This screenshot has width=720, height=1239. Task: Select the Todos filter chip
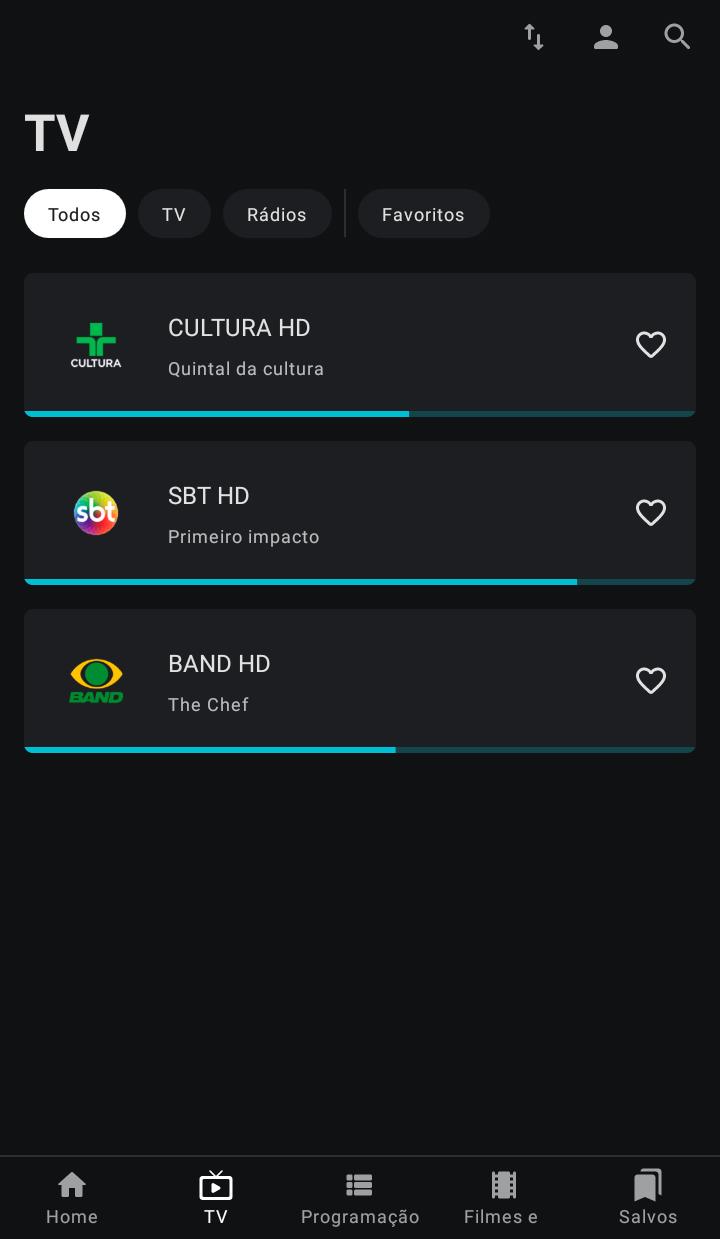coord(75,214)
